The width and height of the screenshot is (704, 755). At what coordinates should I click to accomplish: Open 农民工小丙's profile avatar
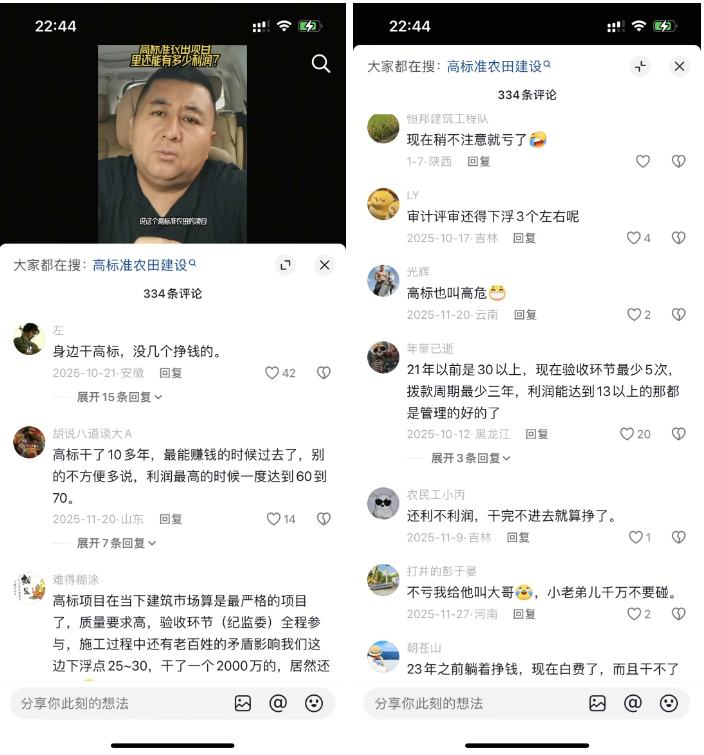[383, 503]
